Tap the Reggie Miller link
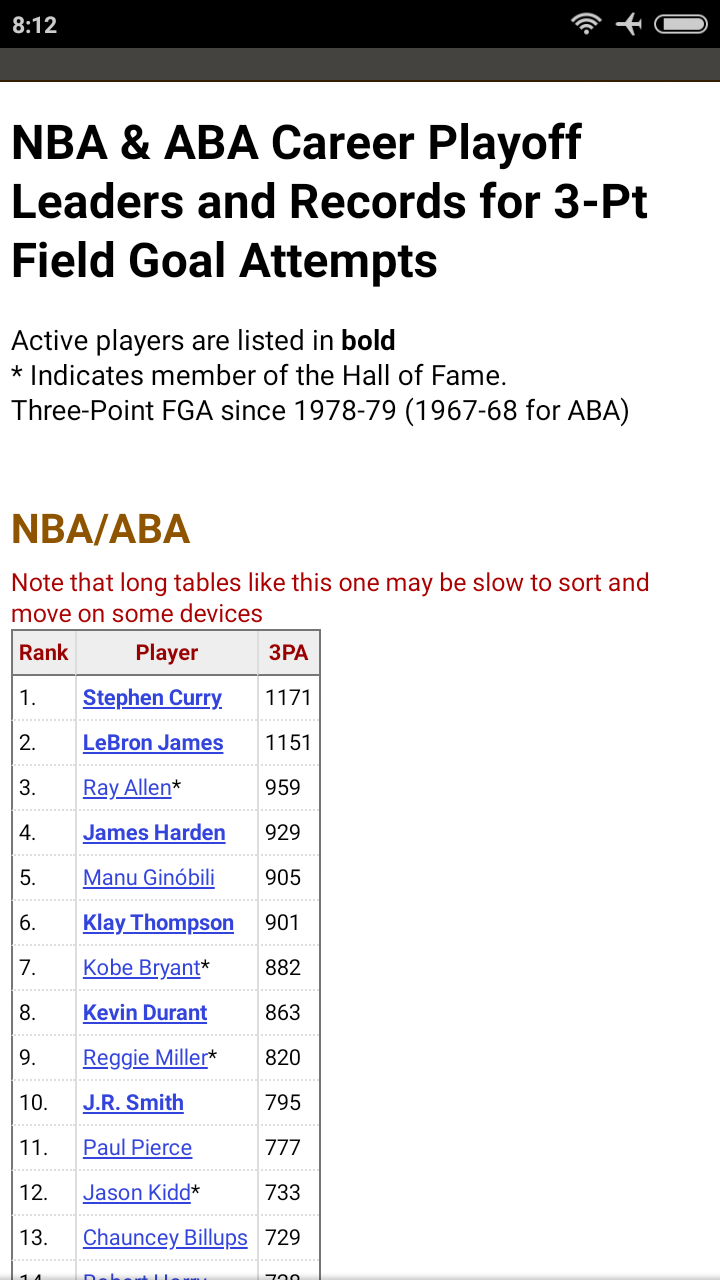Image resolution: width=720 pixels, height=1280 pixels. (x=145, y=1058)
